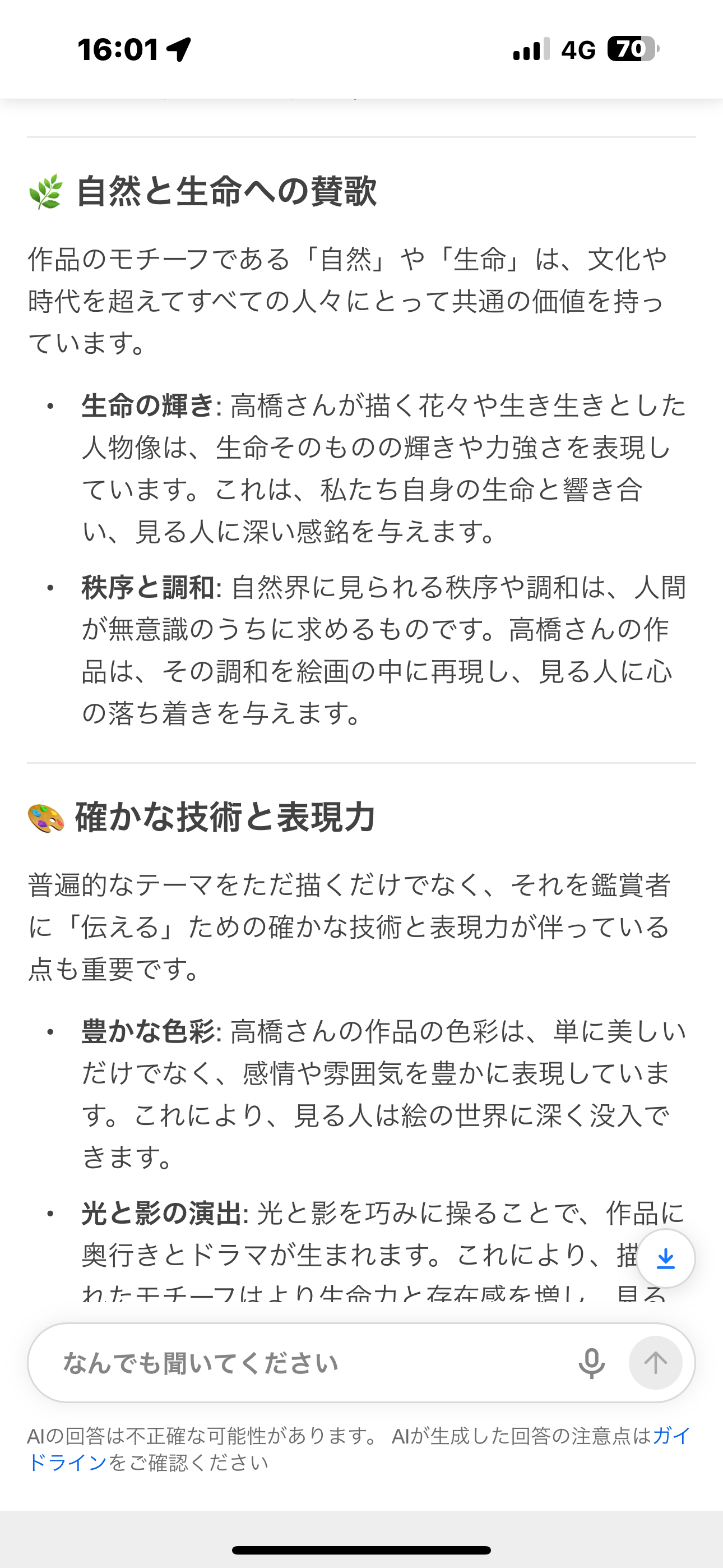The height and width of the screenshot is (1568, 723).
Task: Send the message with the up-arrow button
Action: pos(655,1363)
